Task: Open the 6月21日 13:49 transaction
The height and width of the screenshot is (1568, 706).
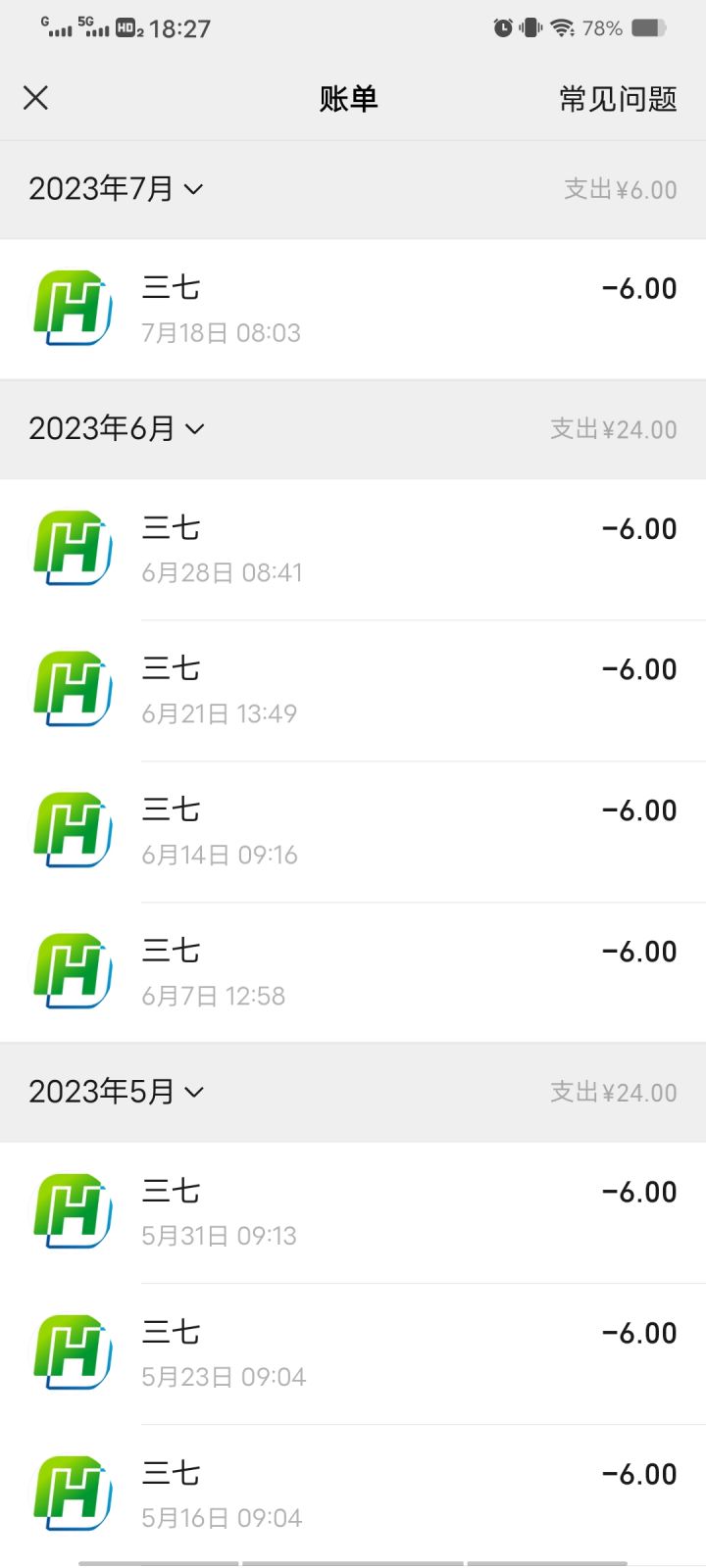Action: point(353,691)
